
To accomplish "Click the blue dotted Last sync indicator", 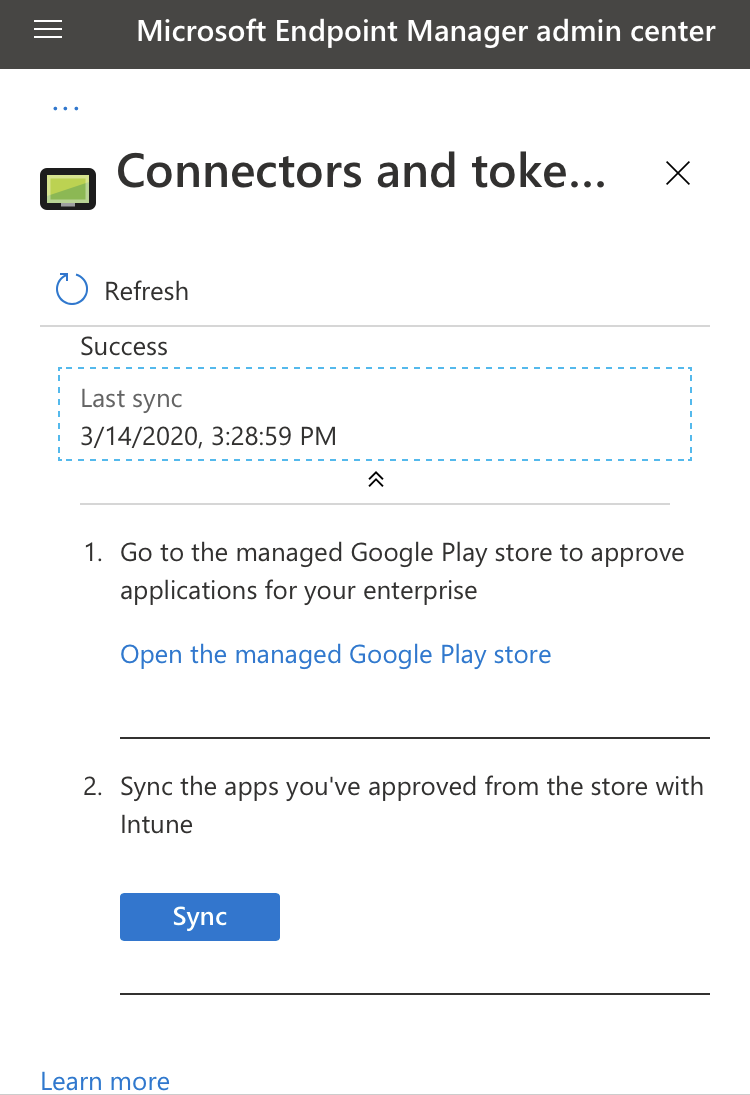I will pos(375,413).
